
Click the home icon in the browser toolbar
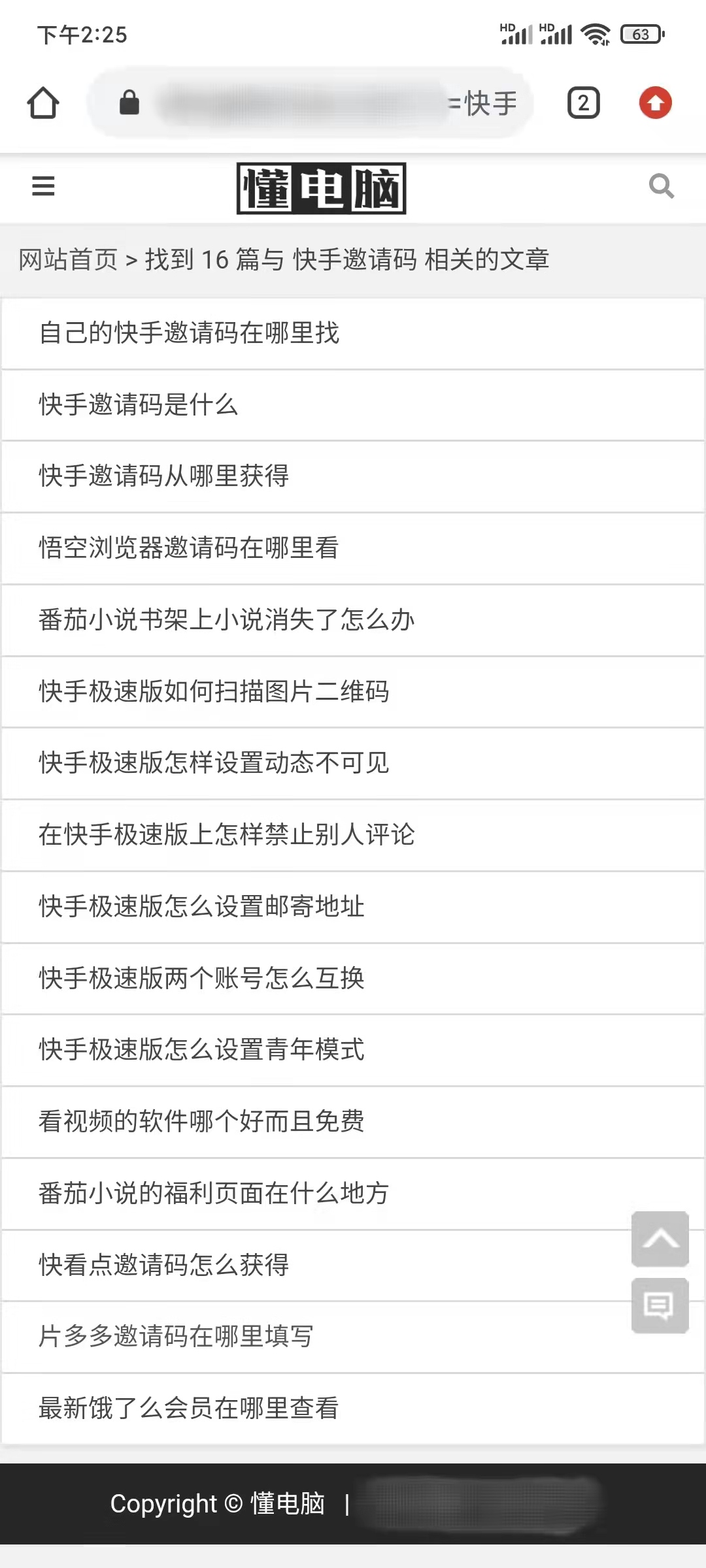43,103
